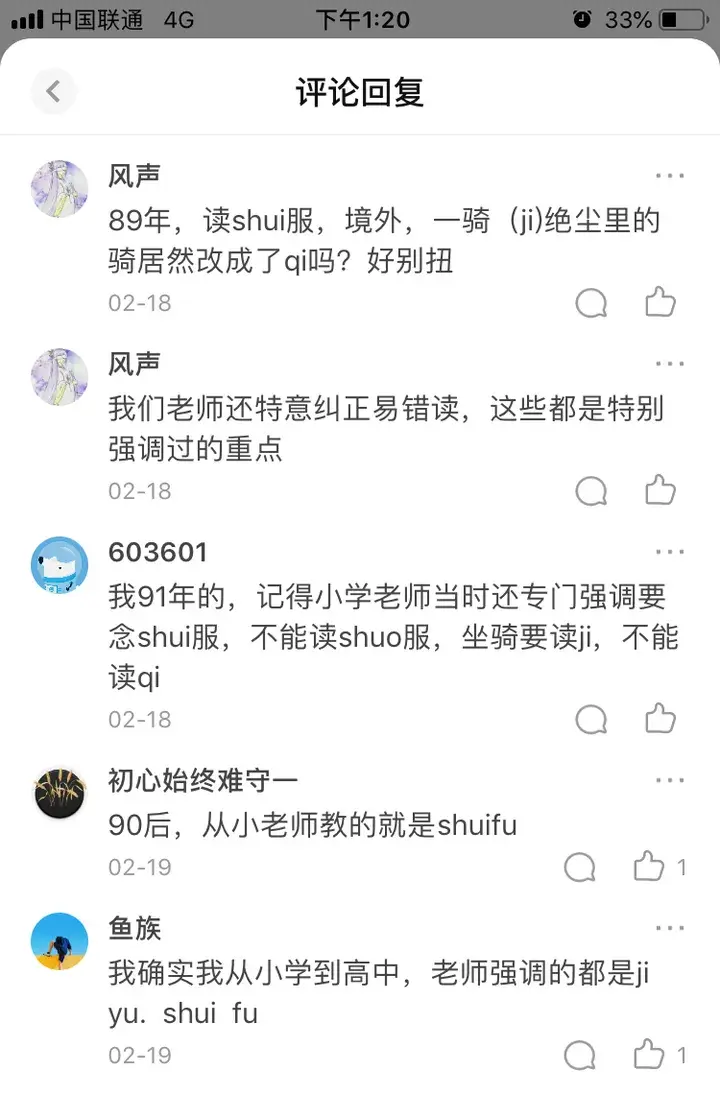Reply to 603601's comment
The width and height of the screenshot is (720, 1094).
pos(592,719)
